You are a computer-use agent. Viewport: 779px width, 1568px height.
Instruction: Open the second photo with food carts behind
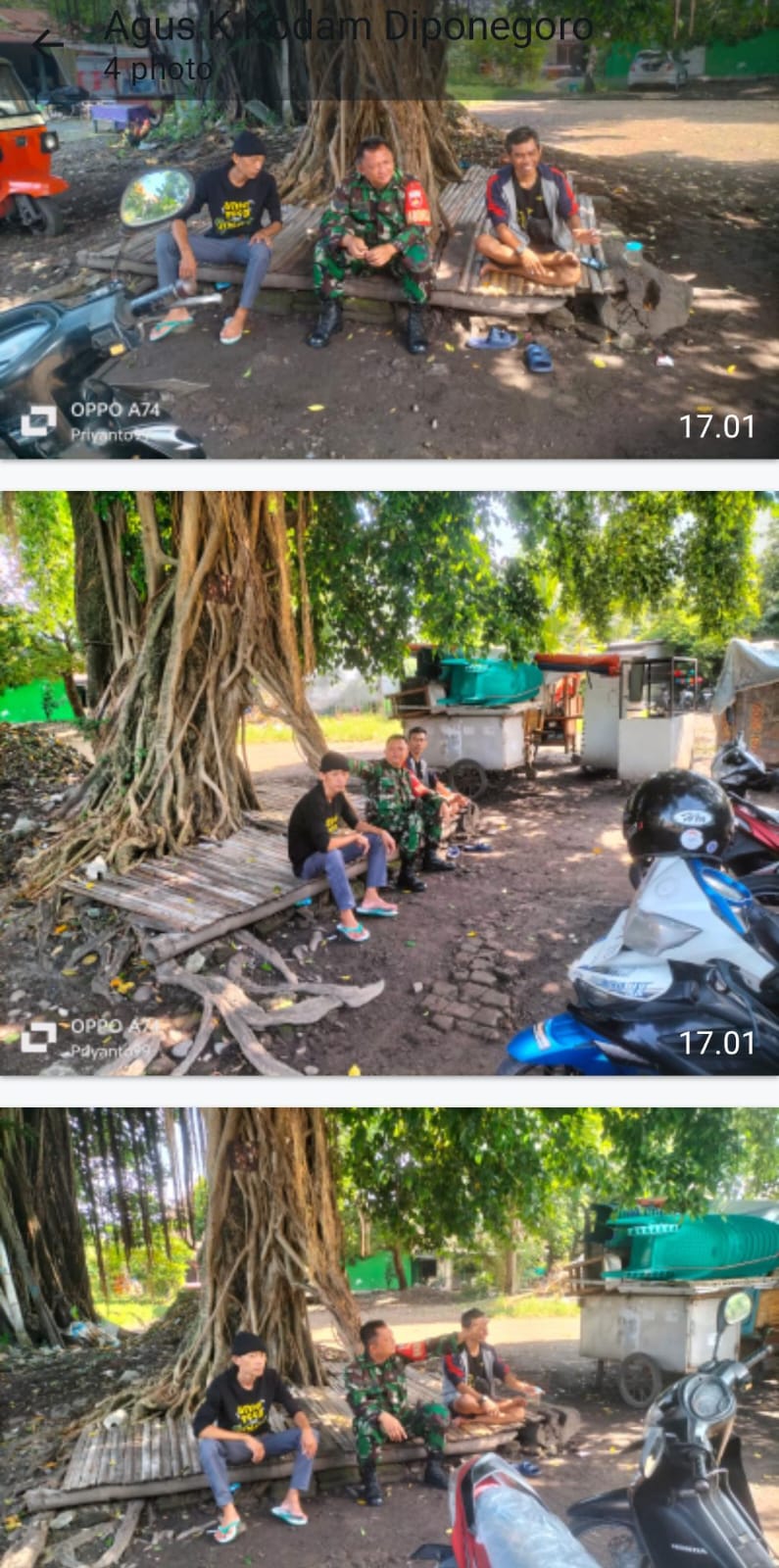(x=389, y=784)
